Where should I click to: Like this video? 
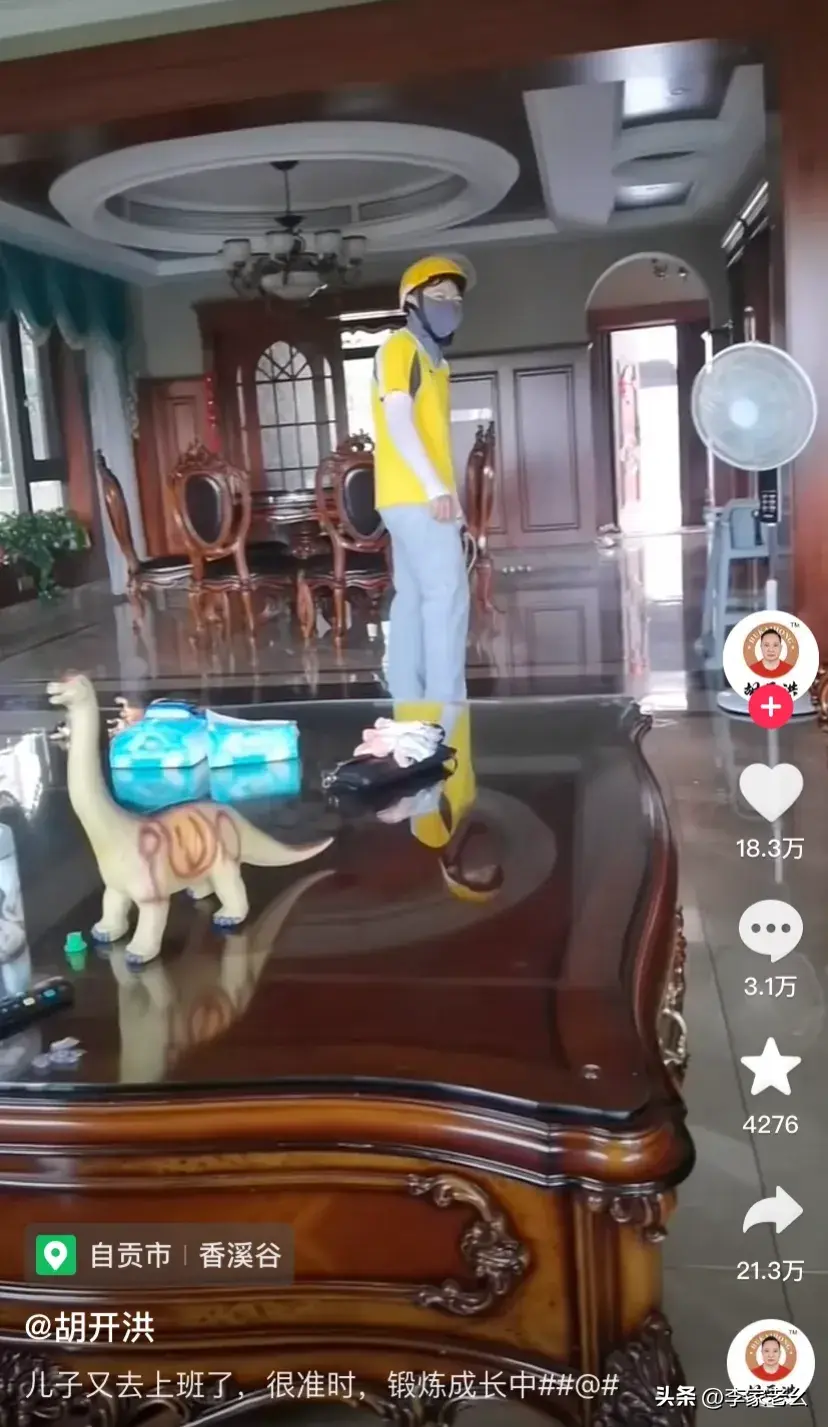(x=770, y=792)
